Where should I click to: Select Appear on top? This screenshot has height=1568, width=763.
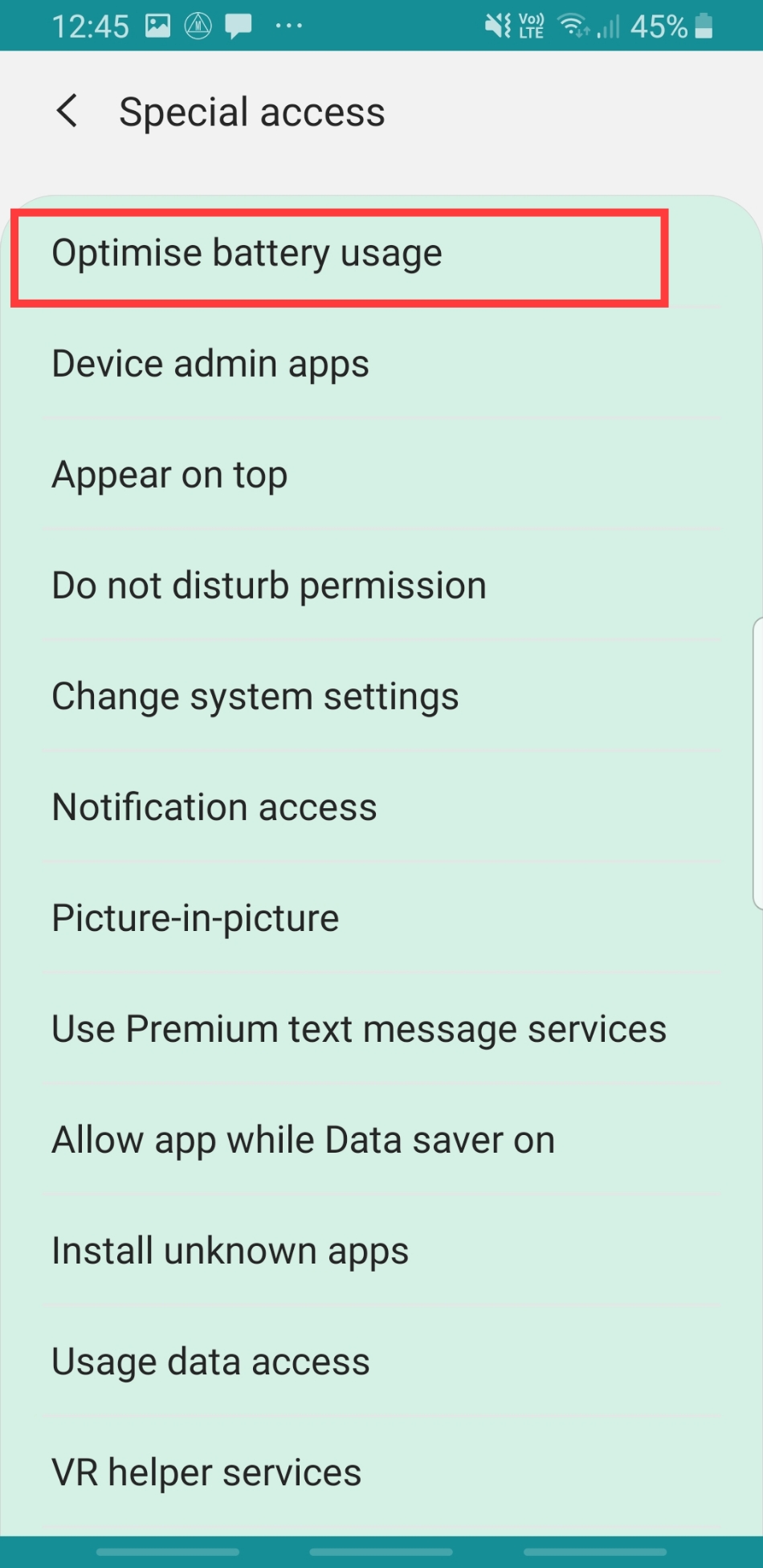coord(381,474)
